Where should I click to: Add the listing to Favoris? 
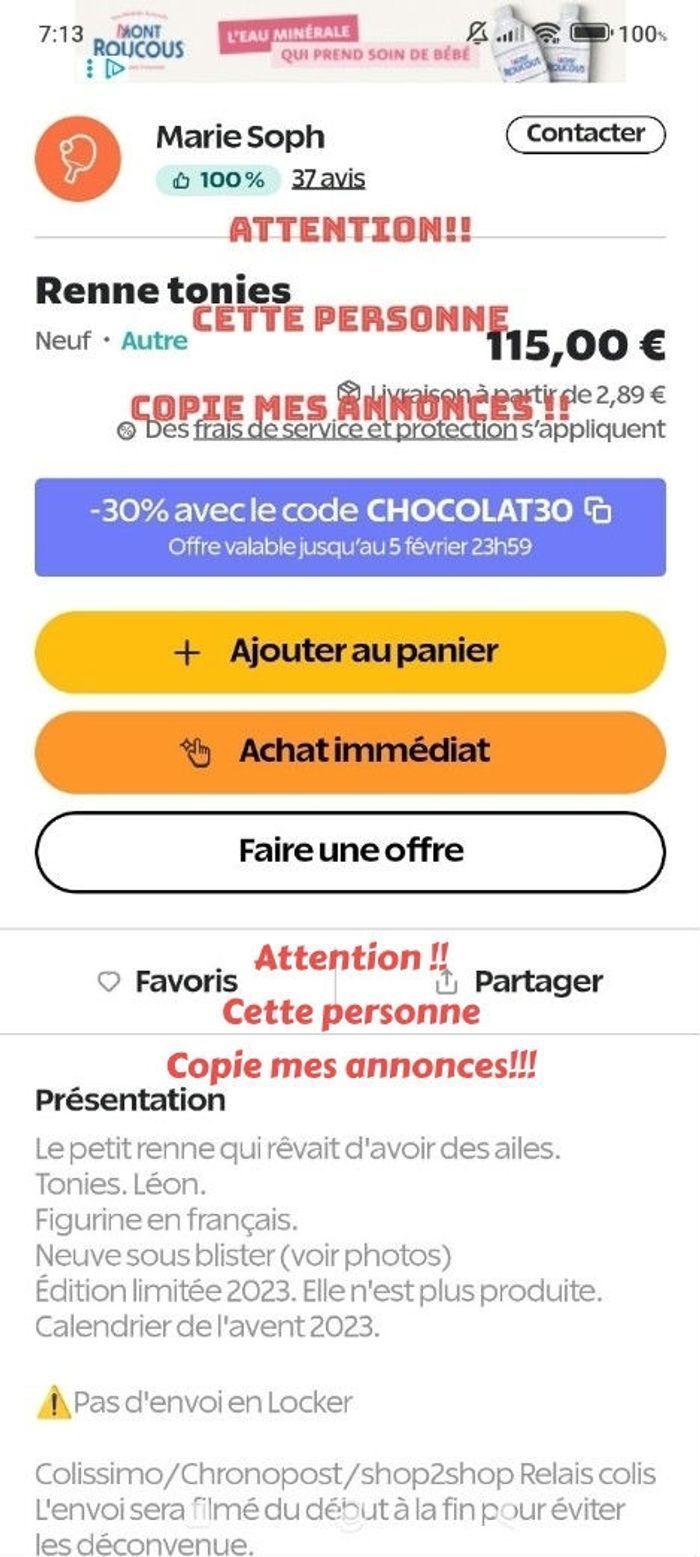click(168, 982)
